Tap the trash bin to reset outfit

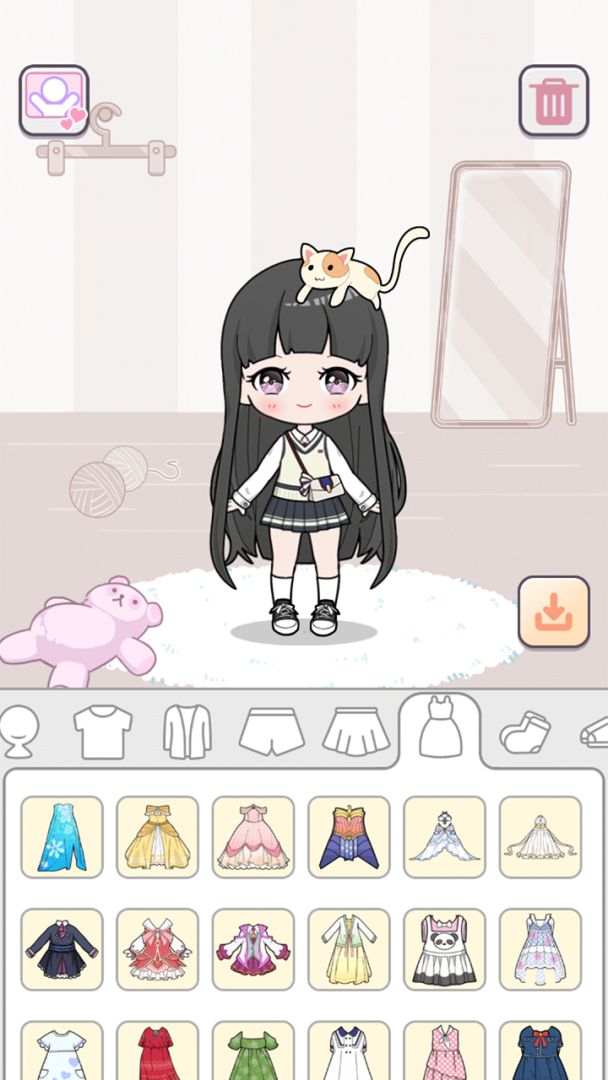point(553,100)
